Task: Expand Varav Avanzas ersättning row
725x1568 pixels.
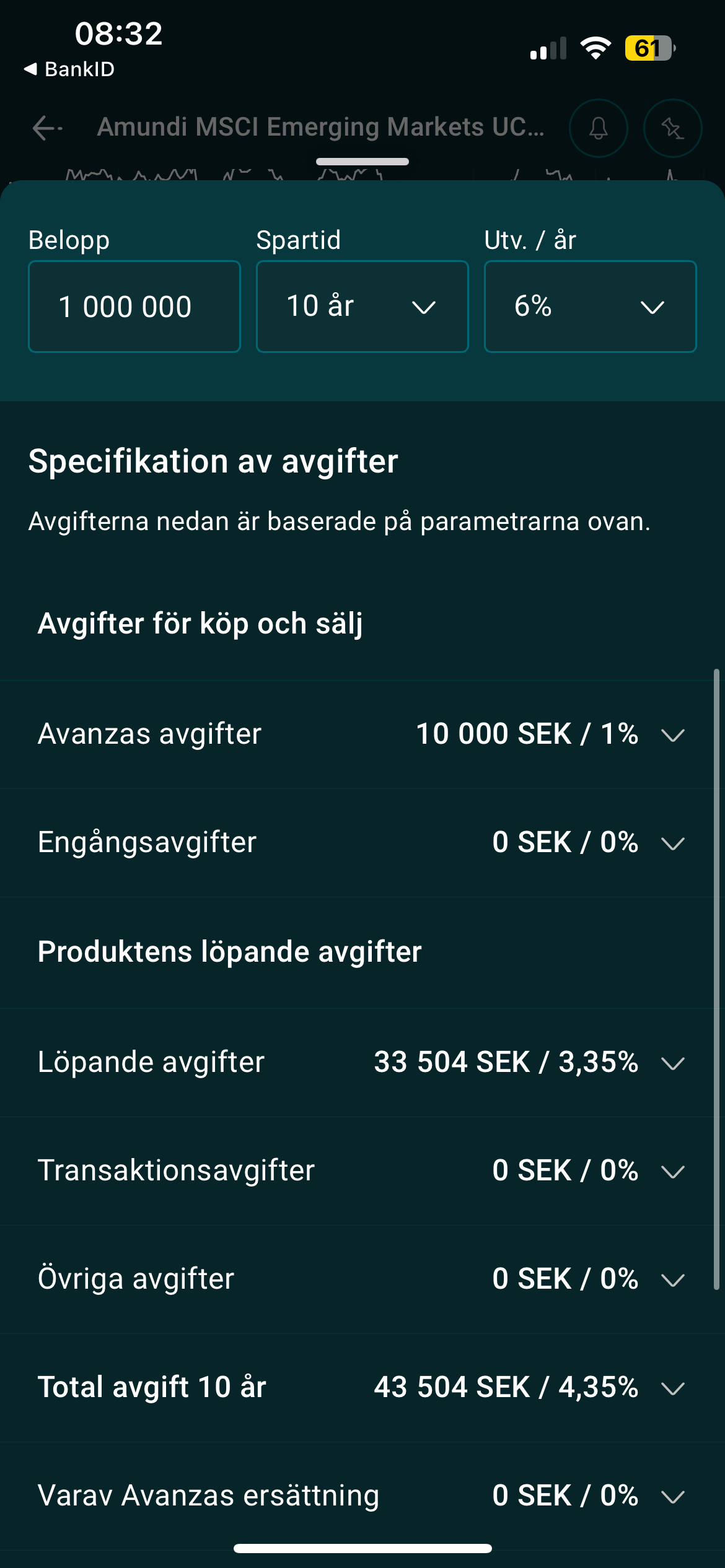Action: (x=672, y=1497)
